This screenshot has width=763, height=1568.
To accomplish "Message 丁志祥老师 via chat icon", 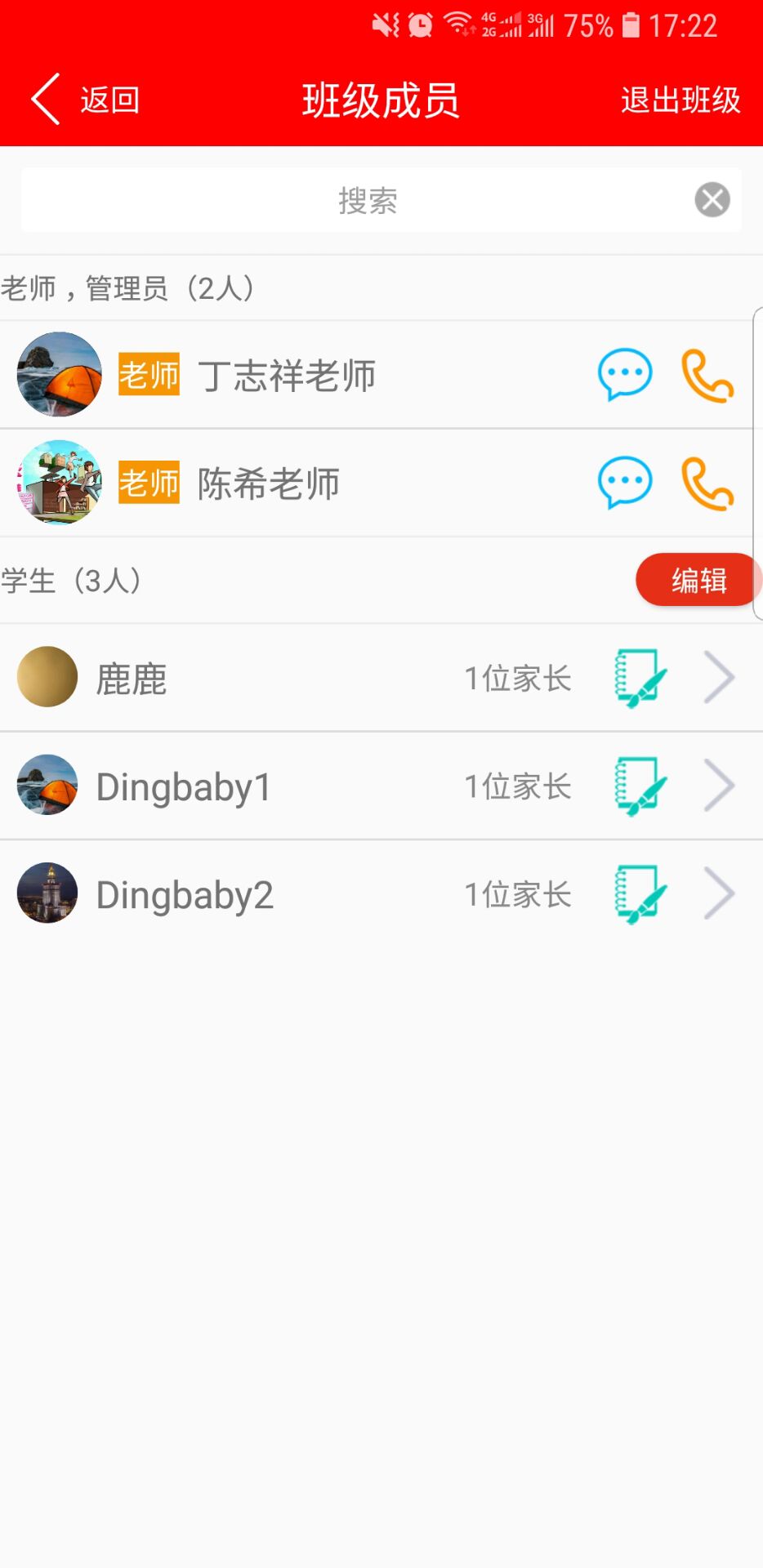I will click(625, 375).
